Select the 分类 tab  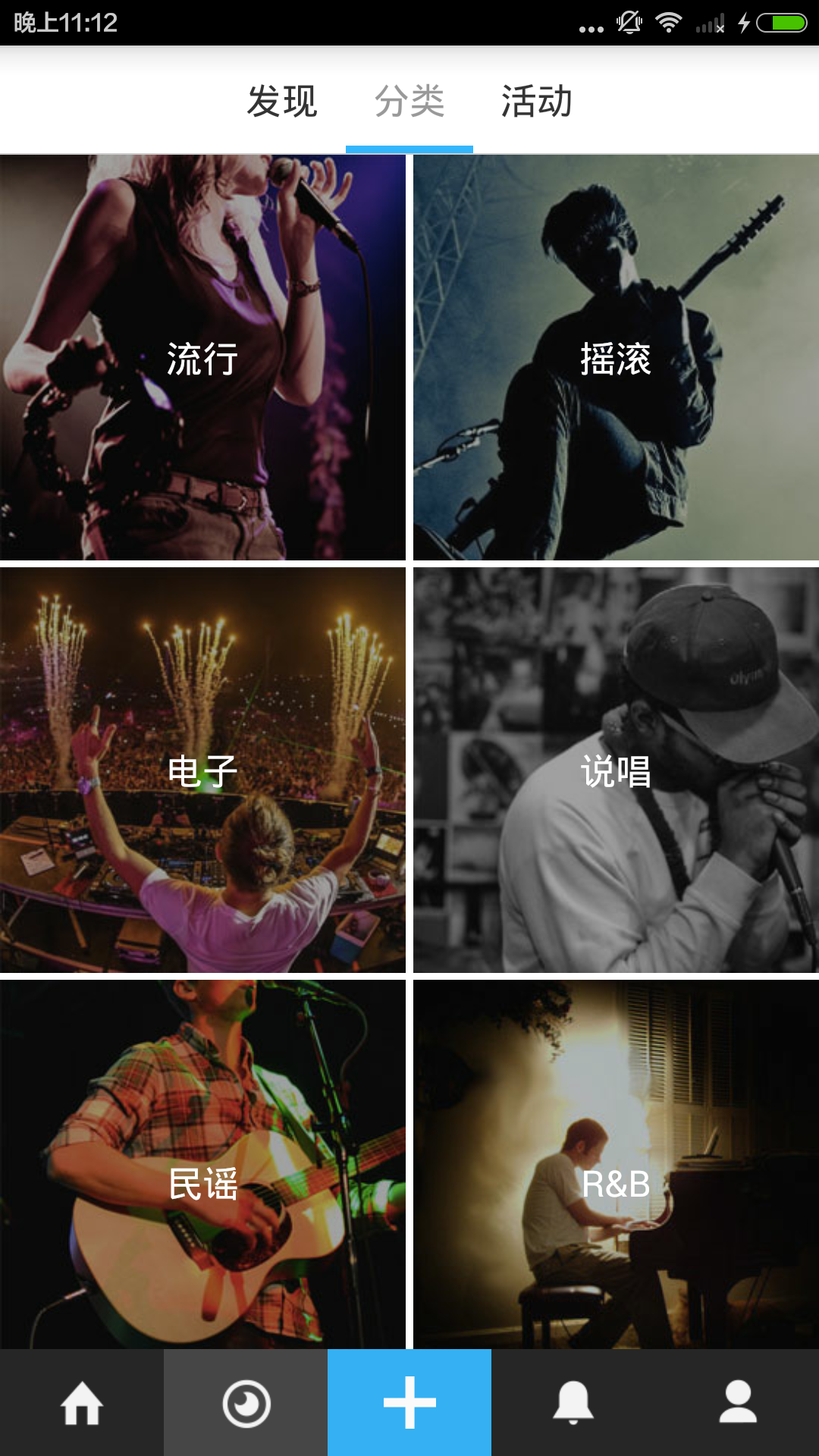point(409,102)
